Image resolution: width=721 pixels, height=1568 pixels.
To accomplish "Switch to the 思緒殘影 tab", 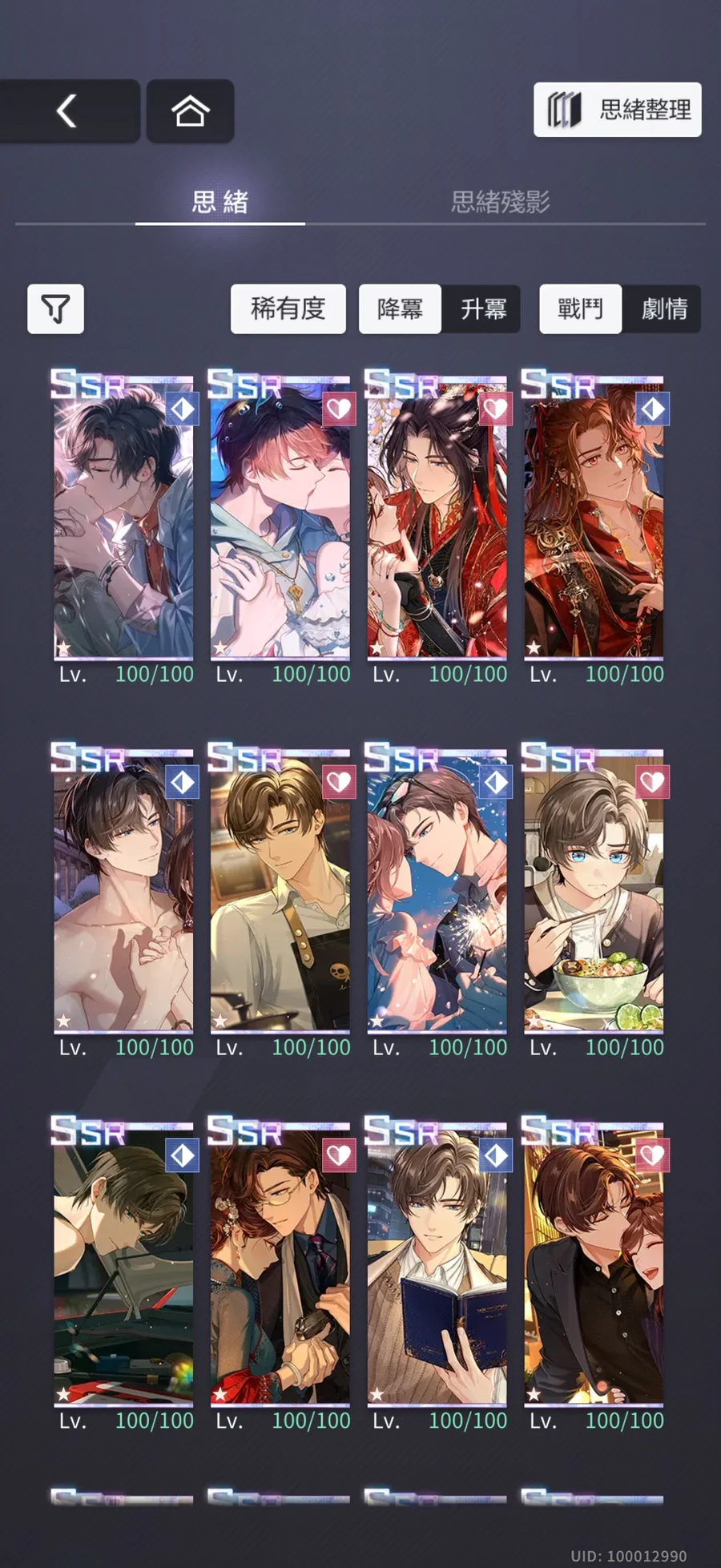I will (x=500, y=201).
